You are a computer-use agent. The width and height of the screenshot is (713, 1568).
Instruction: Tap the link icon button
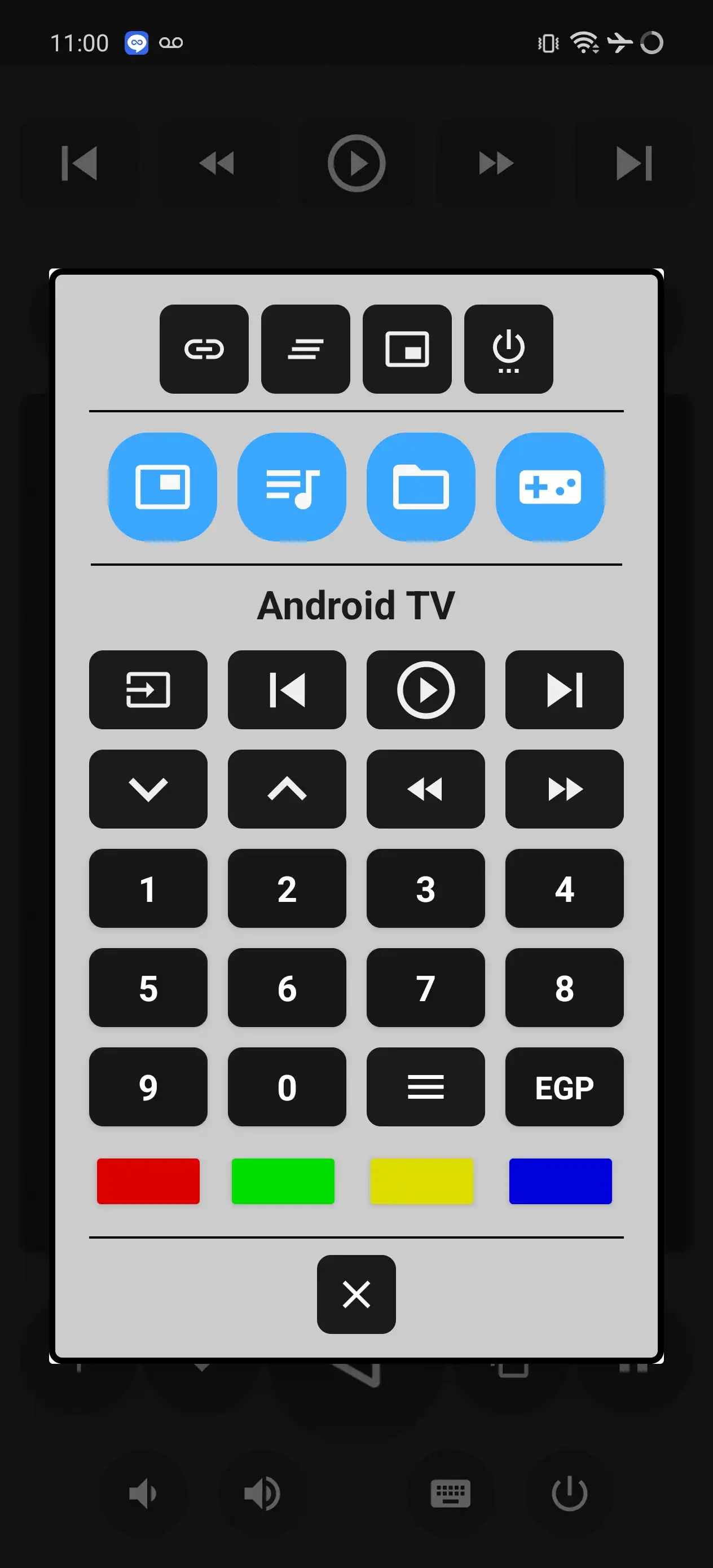point(204,349)
